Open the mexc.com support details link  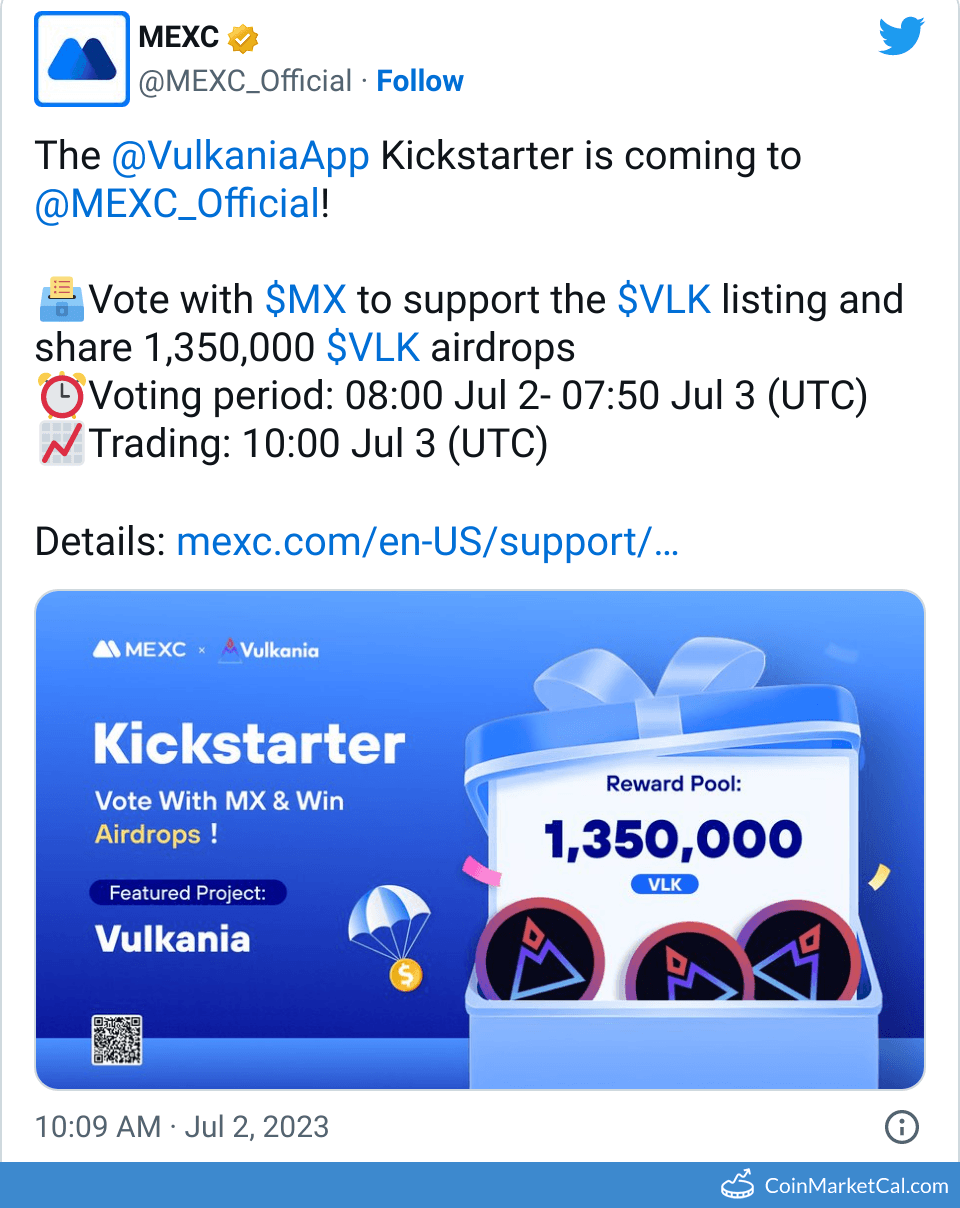[x=427, y=541]
